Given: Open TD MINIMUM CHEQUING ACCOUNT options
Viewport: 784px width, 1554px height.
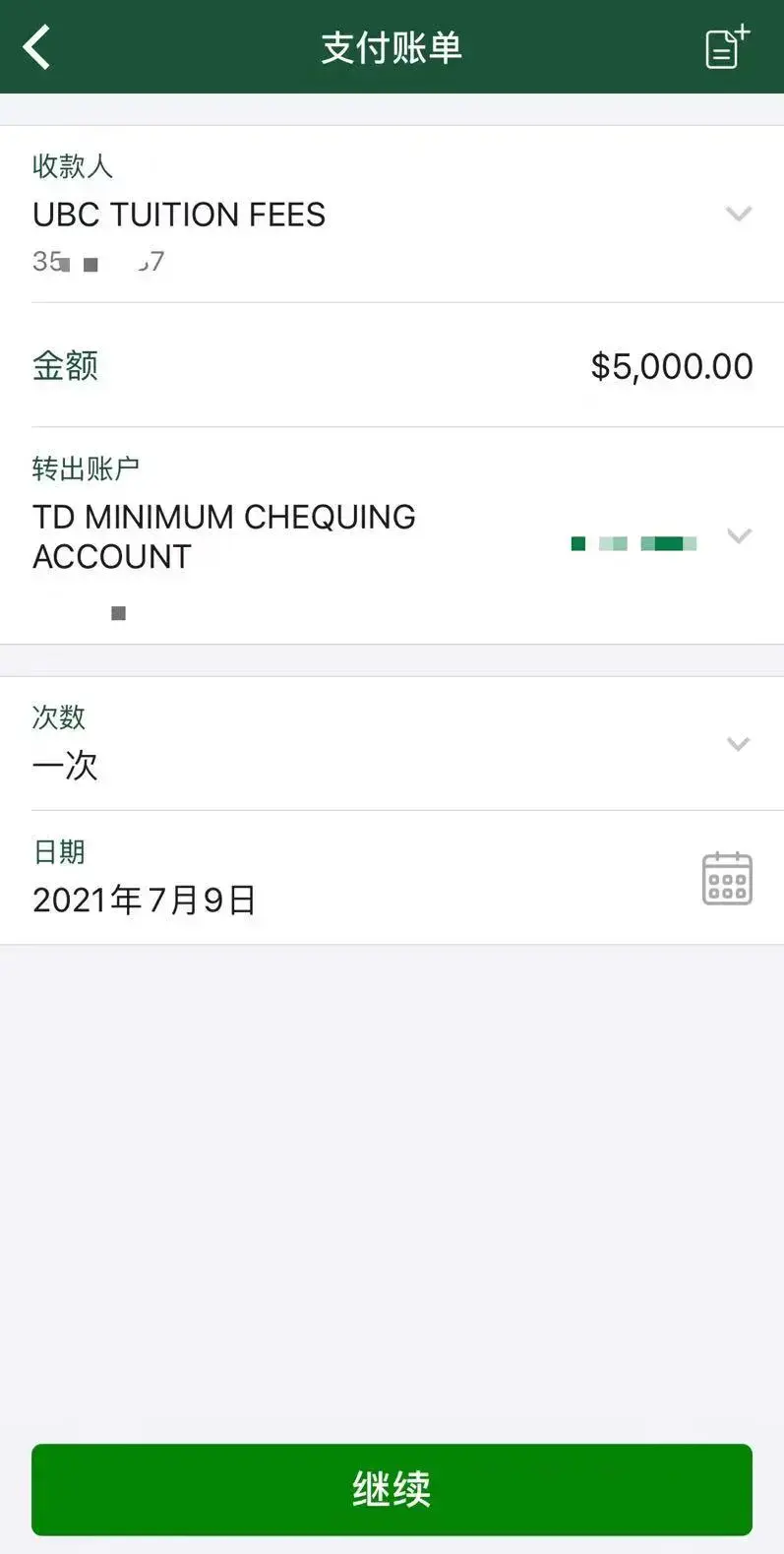Looking at the screenshot, I should pos(738,536).
